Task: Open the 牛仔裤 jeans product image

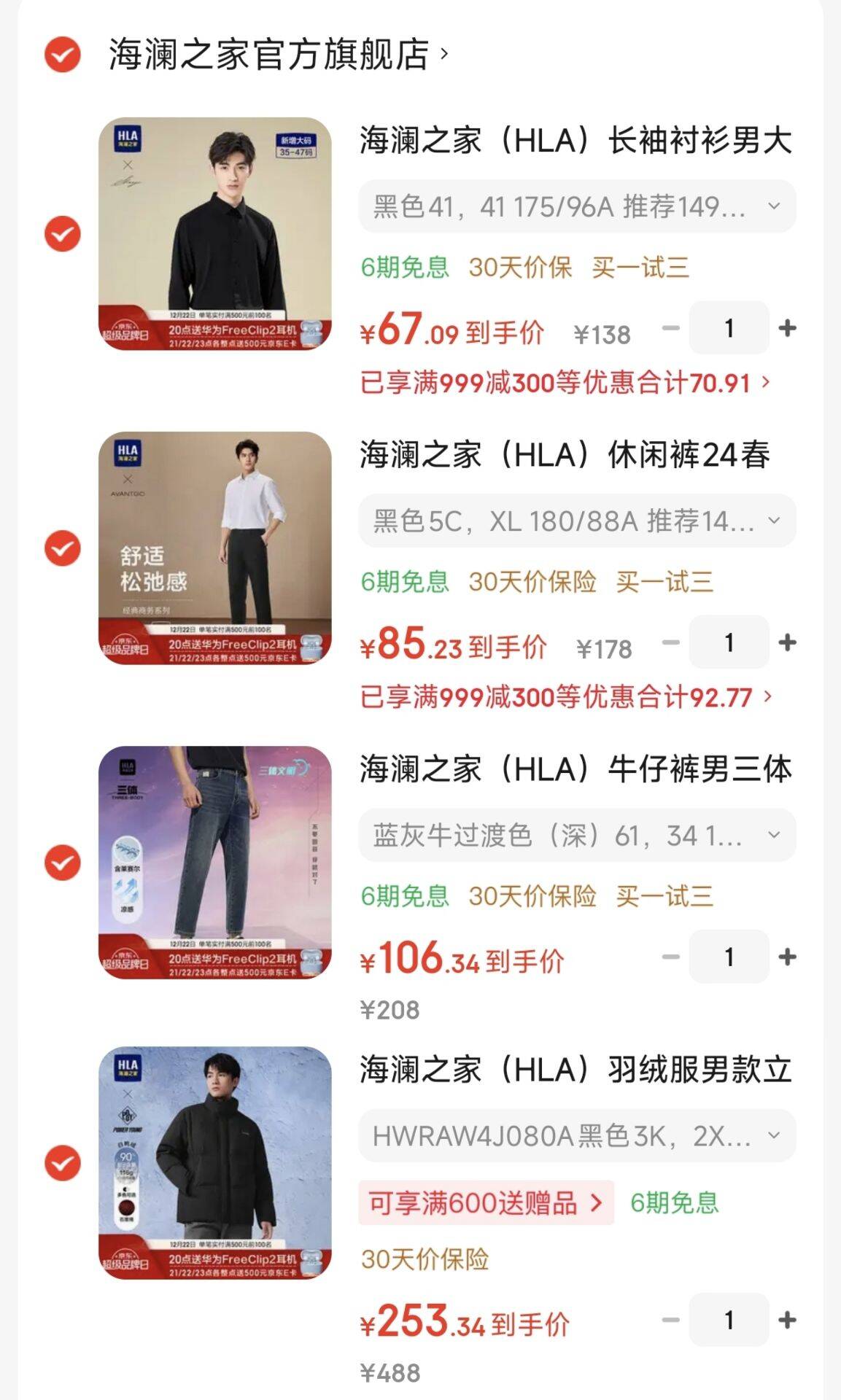Action: [215, 863]
